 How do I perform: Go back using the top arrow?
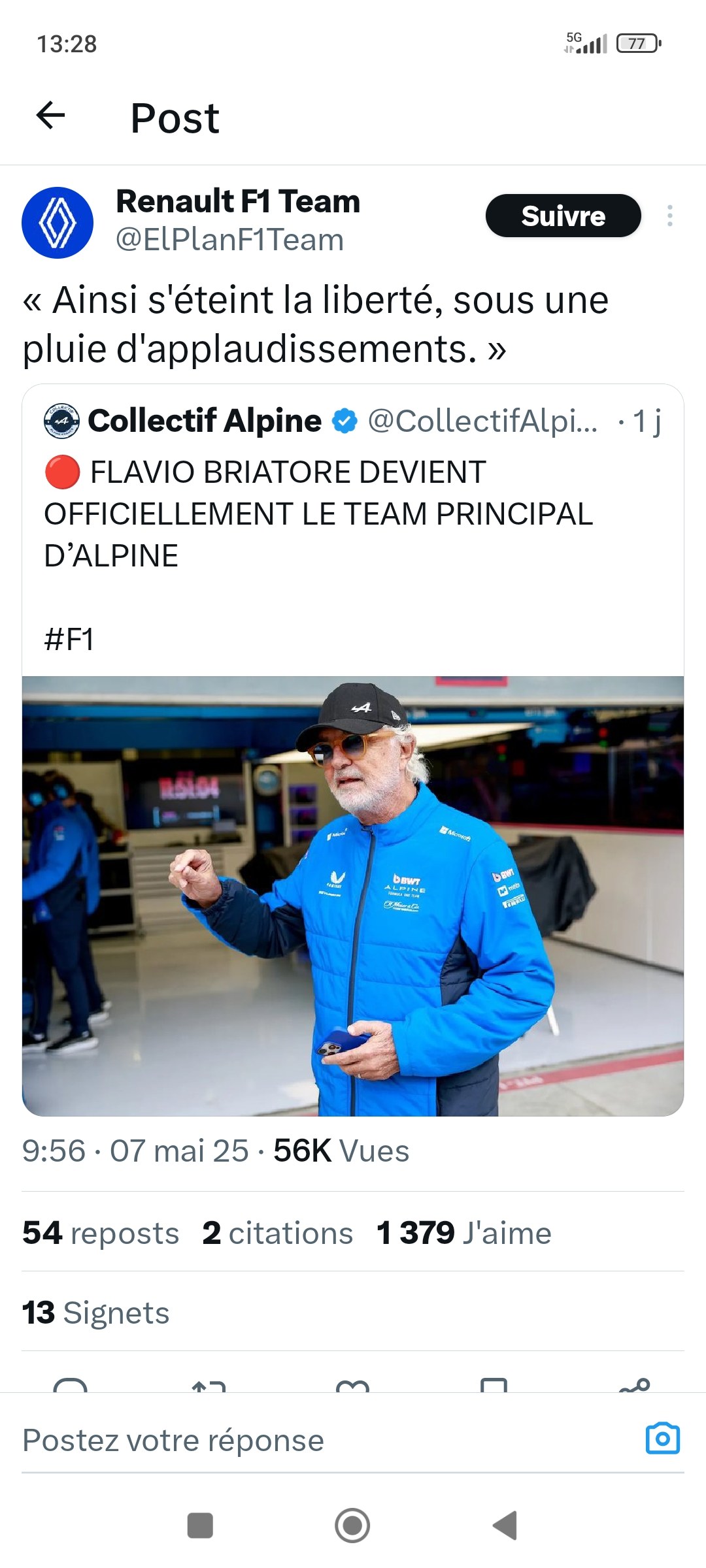click(50, 116)
